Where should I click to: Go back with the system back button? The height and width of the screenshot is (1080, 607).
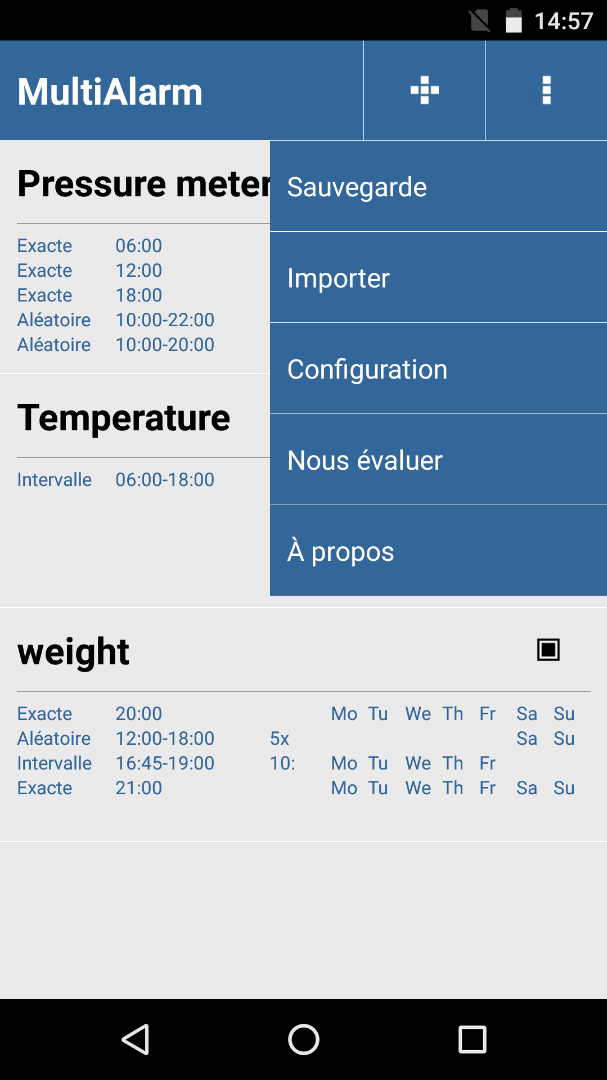135,1039
